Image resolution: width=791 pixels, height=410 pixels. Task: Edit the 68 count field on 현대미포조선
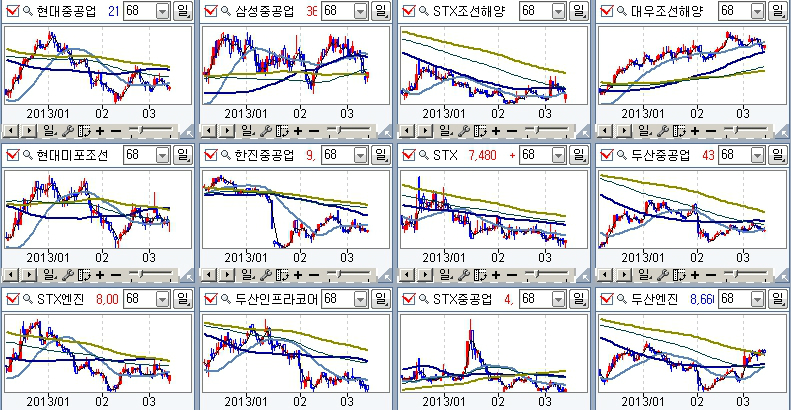point(140,155)
